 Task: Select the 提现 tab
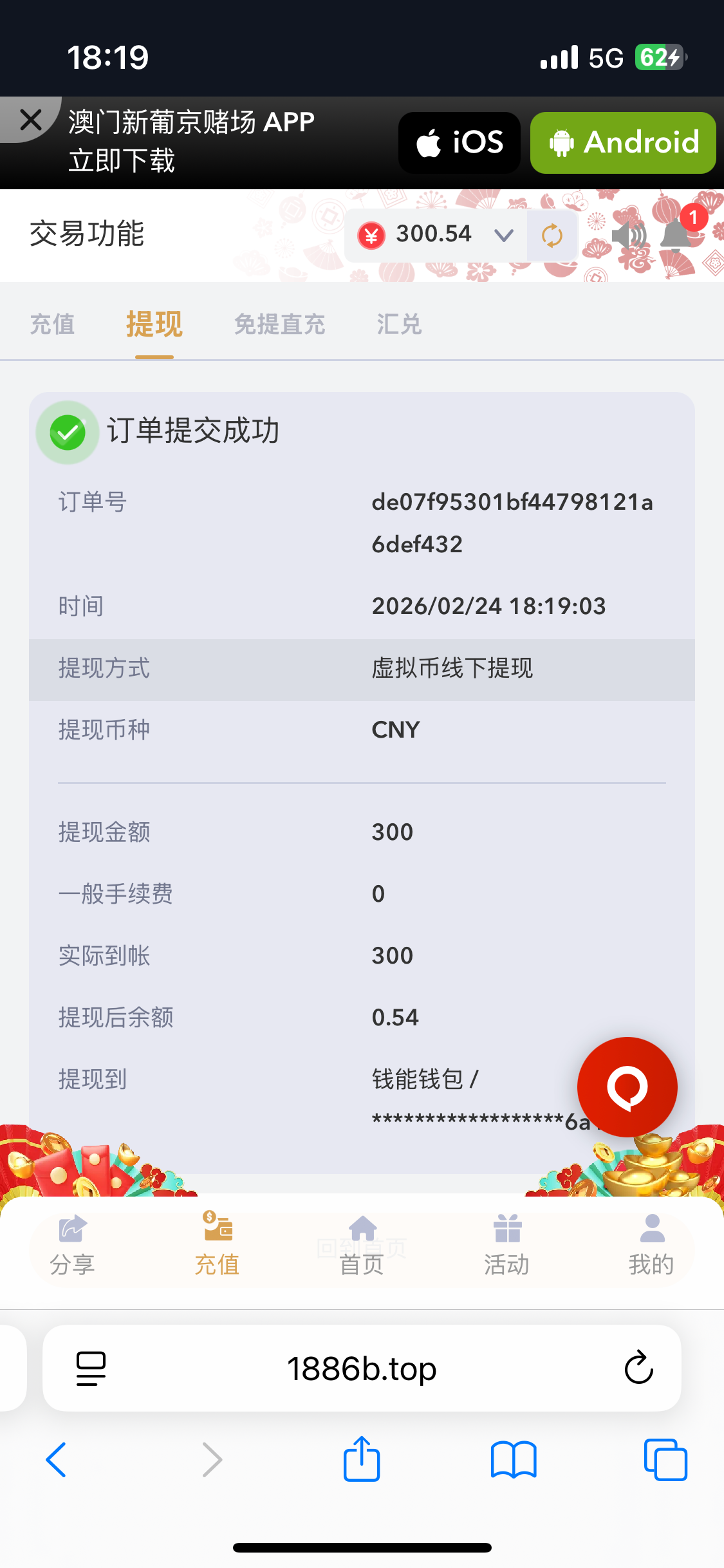tap(154, 324)
